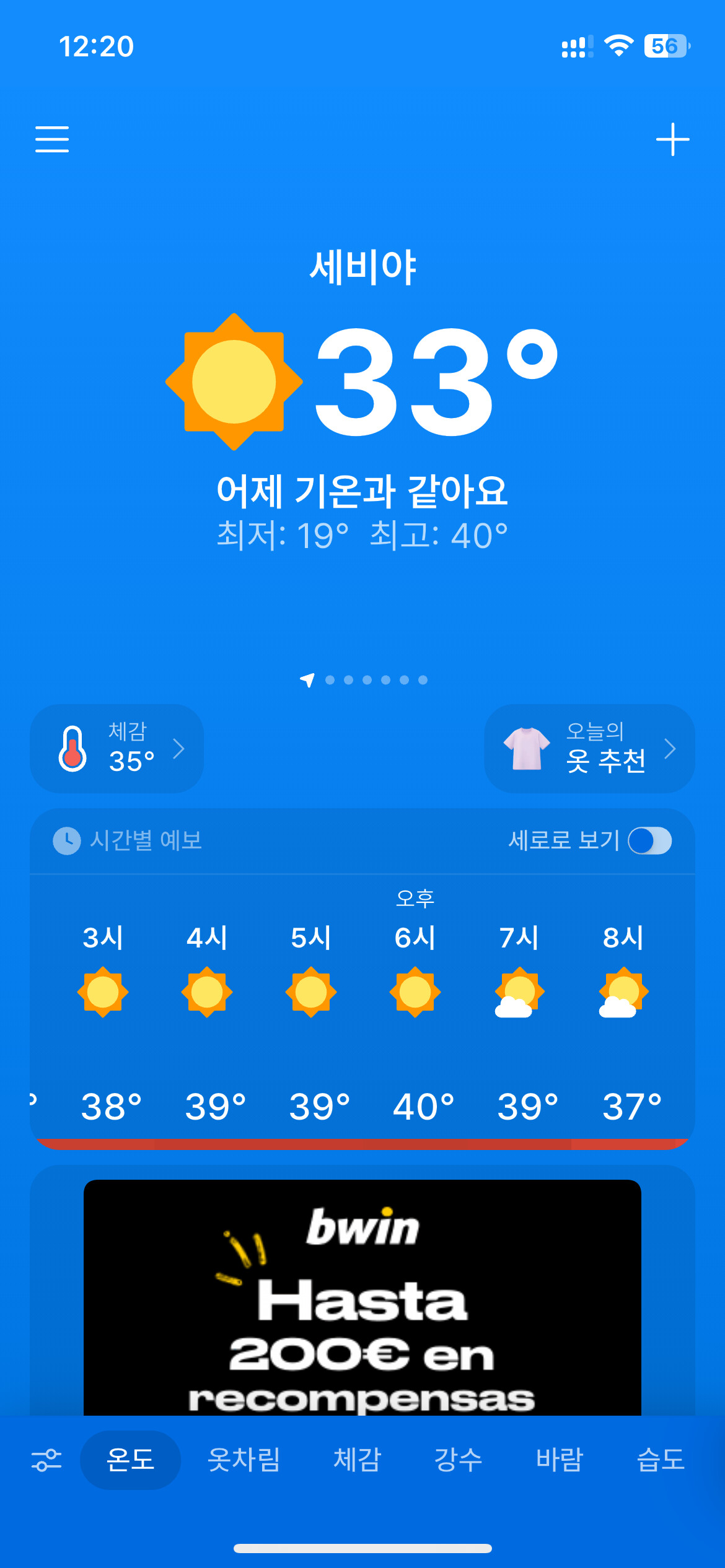Select the 온도 tab
The width and height of the screenshot is (725, 1568).
click(x=130, y=1460)
